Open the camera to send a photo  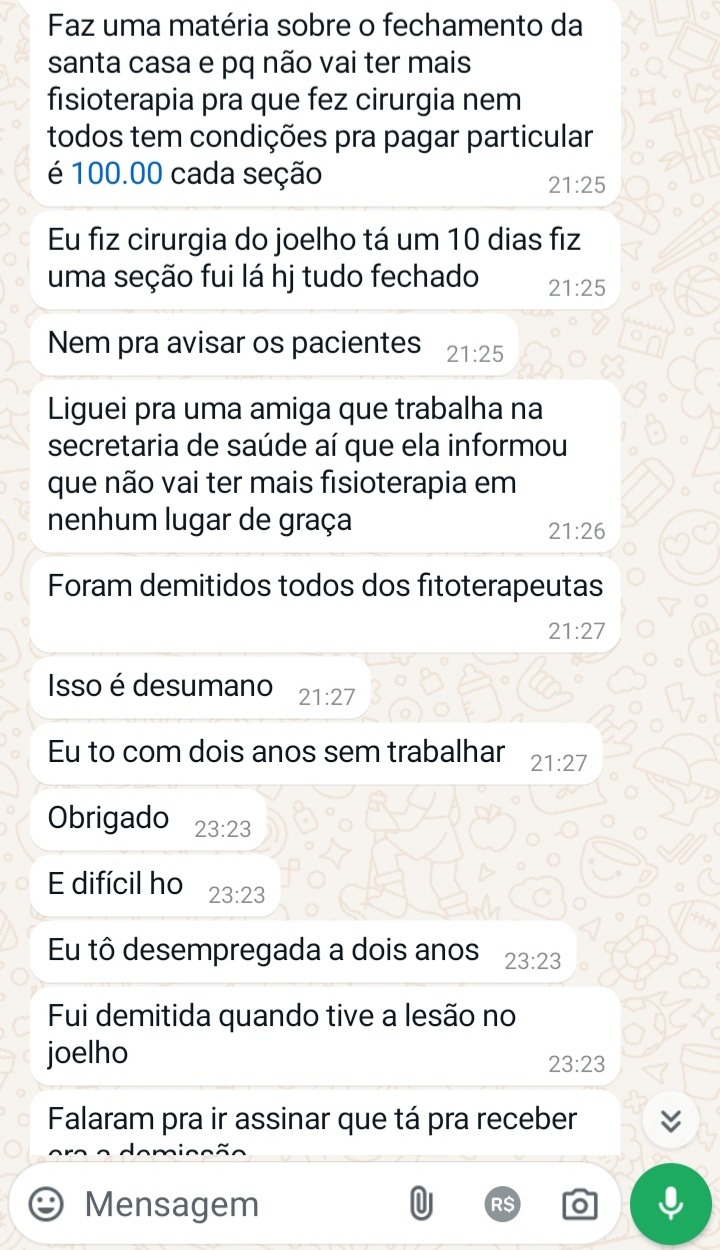coord(579,1205)
